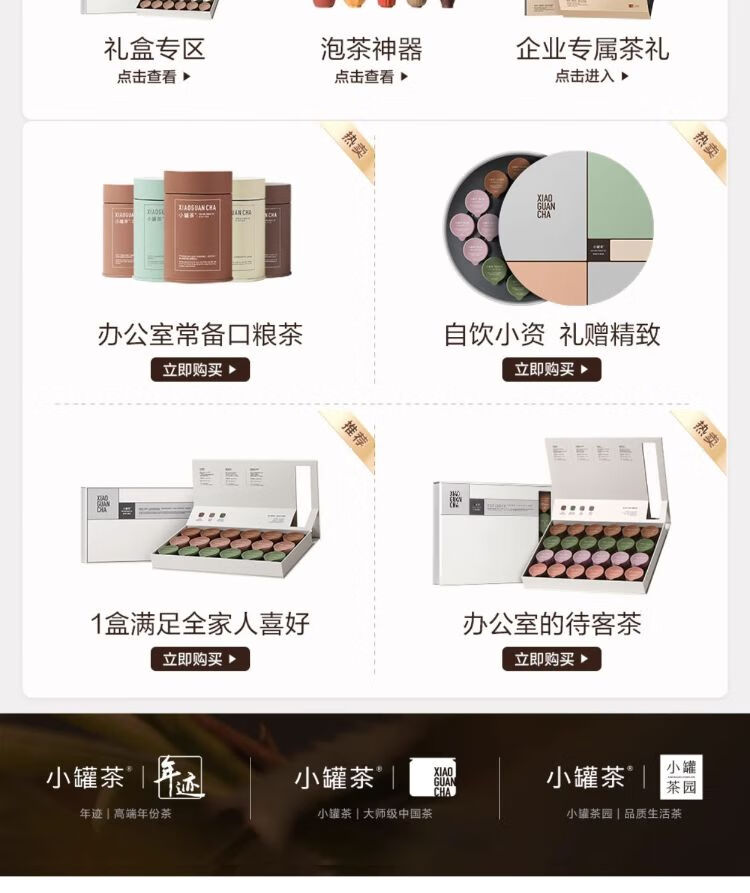750x893 pixels.
Task: Open the tea canisters product image
Action: click(x=197, y=228)
